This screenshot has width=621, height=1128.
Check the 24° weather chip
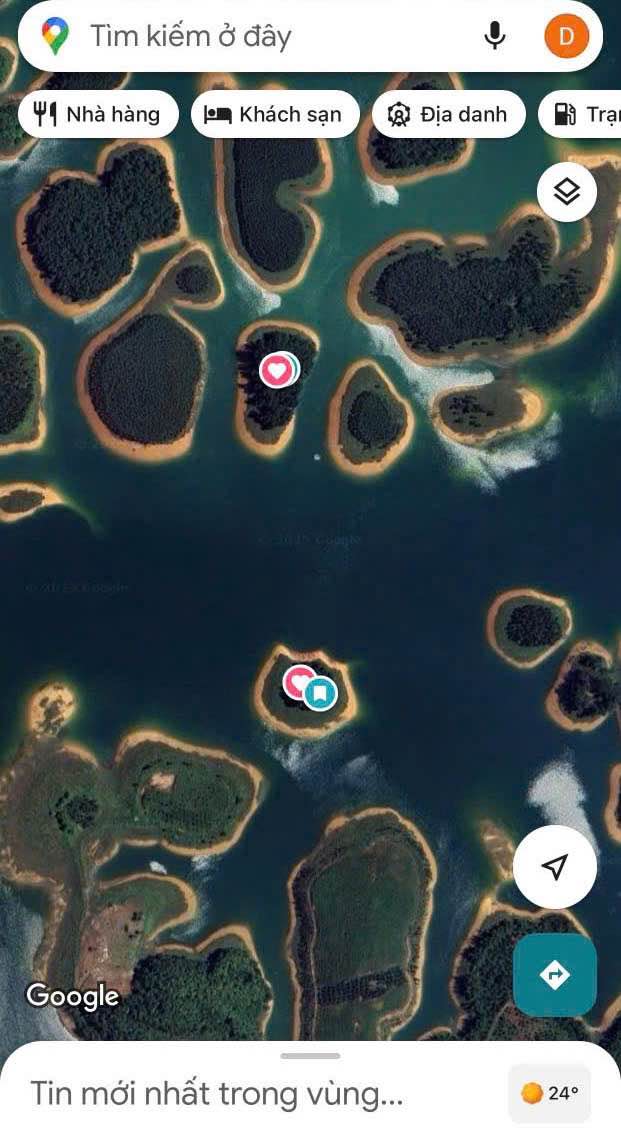[x=550, y=1093]
